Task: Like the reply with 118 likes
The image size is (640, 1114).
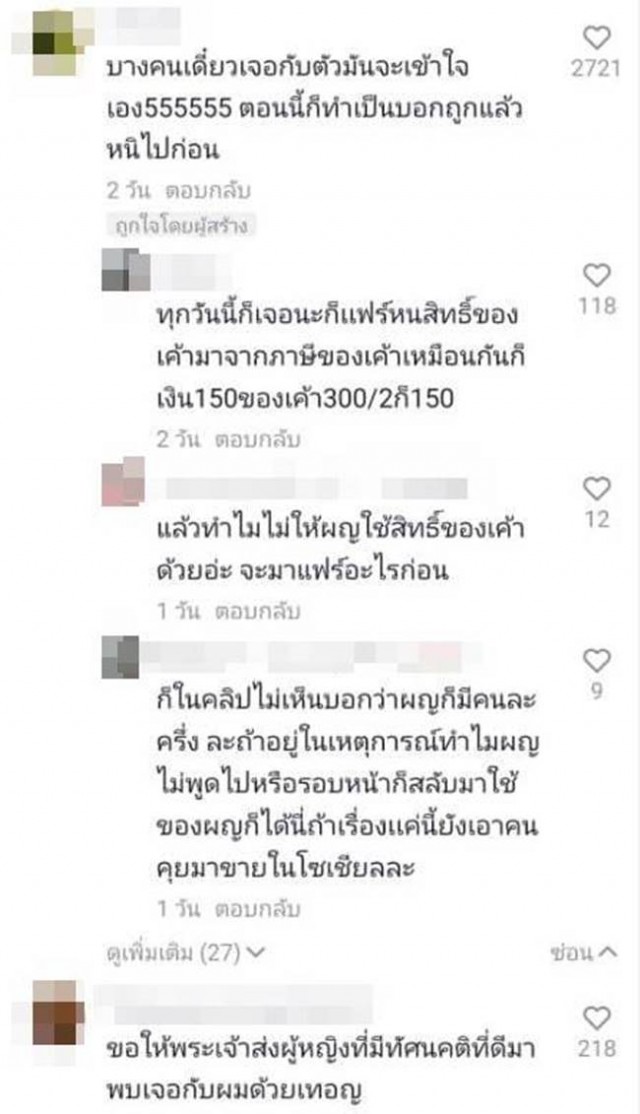Action: tap(597, 275)
